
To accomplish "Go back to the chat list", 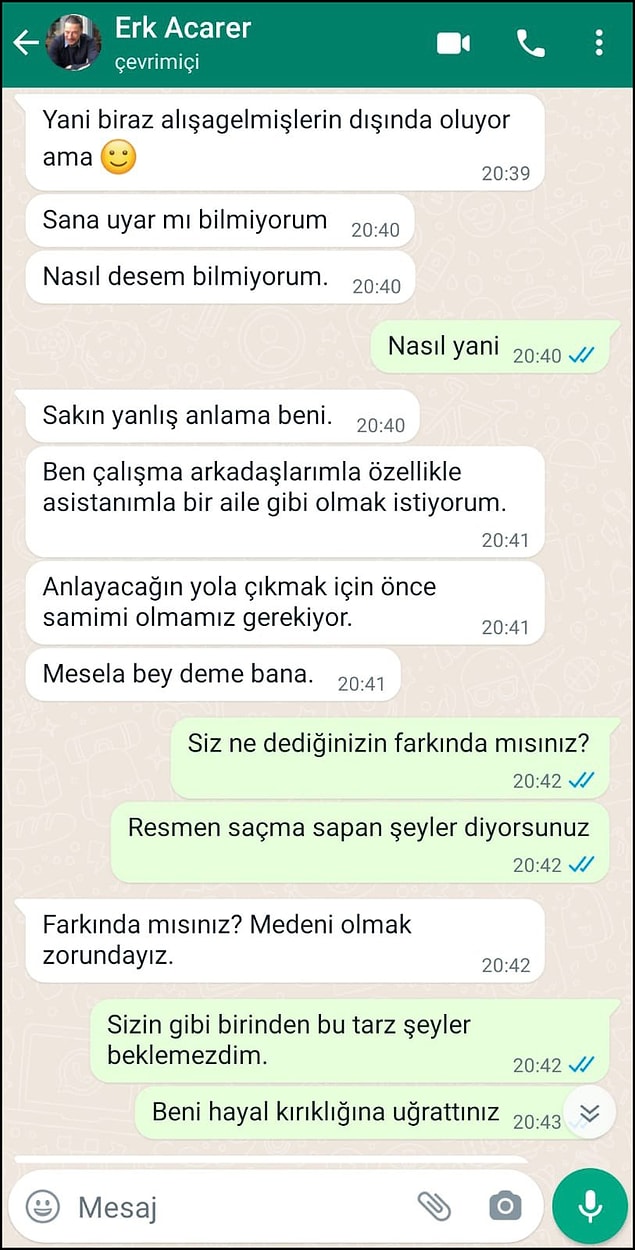I will pyautogui.click(x=25, y=43).
